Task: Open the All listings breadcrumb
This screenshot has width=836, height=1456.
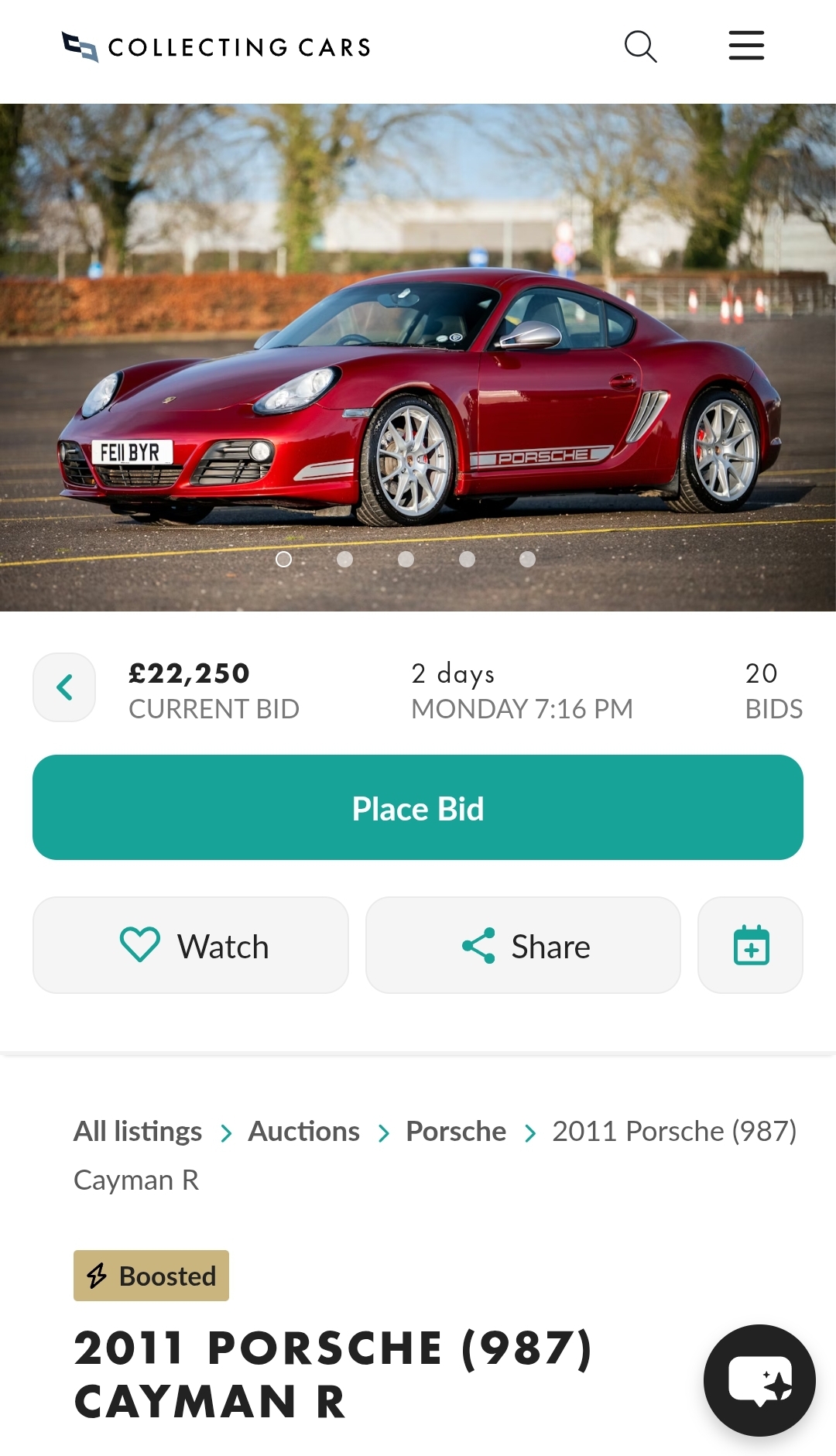Action: [138, 1132]
